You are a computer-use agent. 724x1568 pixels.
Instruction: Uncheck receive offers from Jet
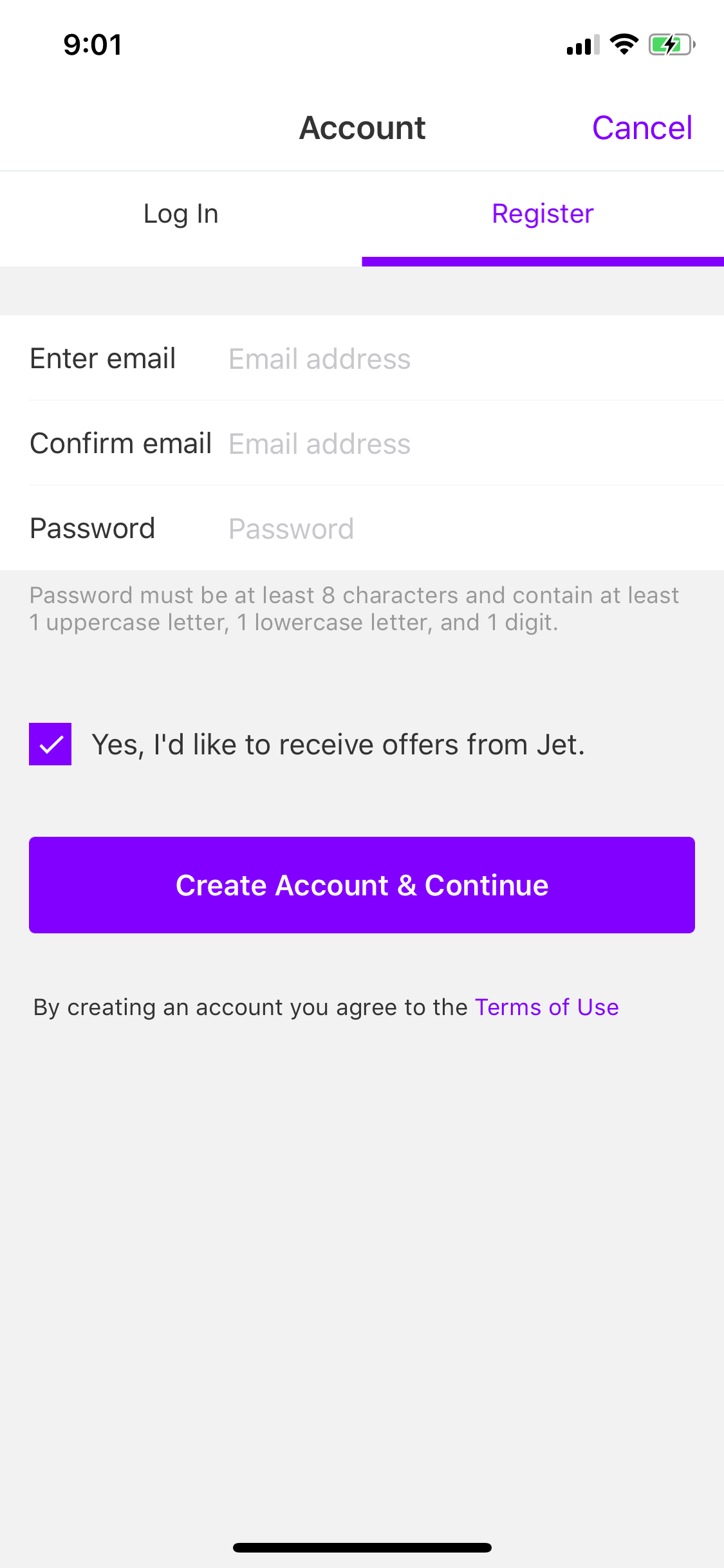[x=50, y=744]
